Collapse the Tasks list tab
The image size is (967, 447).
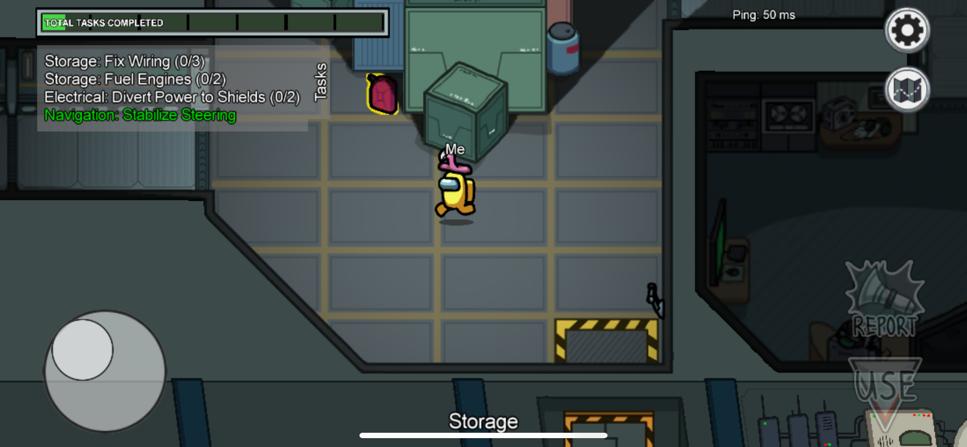(x=321, y=82)
